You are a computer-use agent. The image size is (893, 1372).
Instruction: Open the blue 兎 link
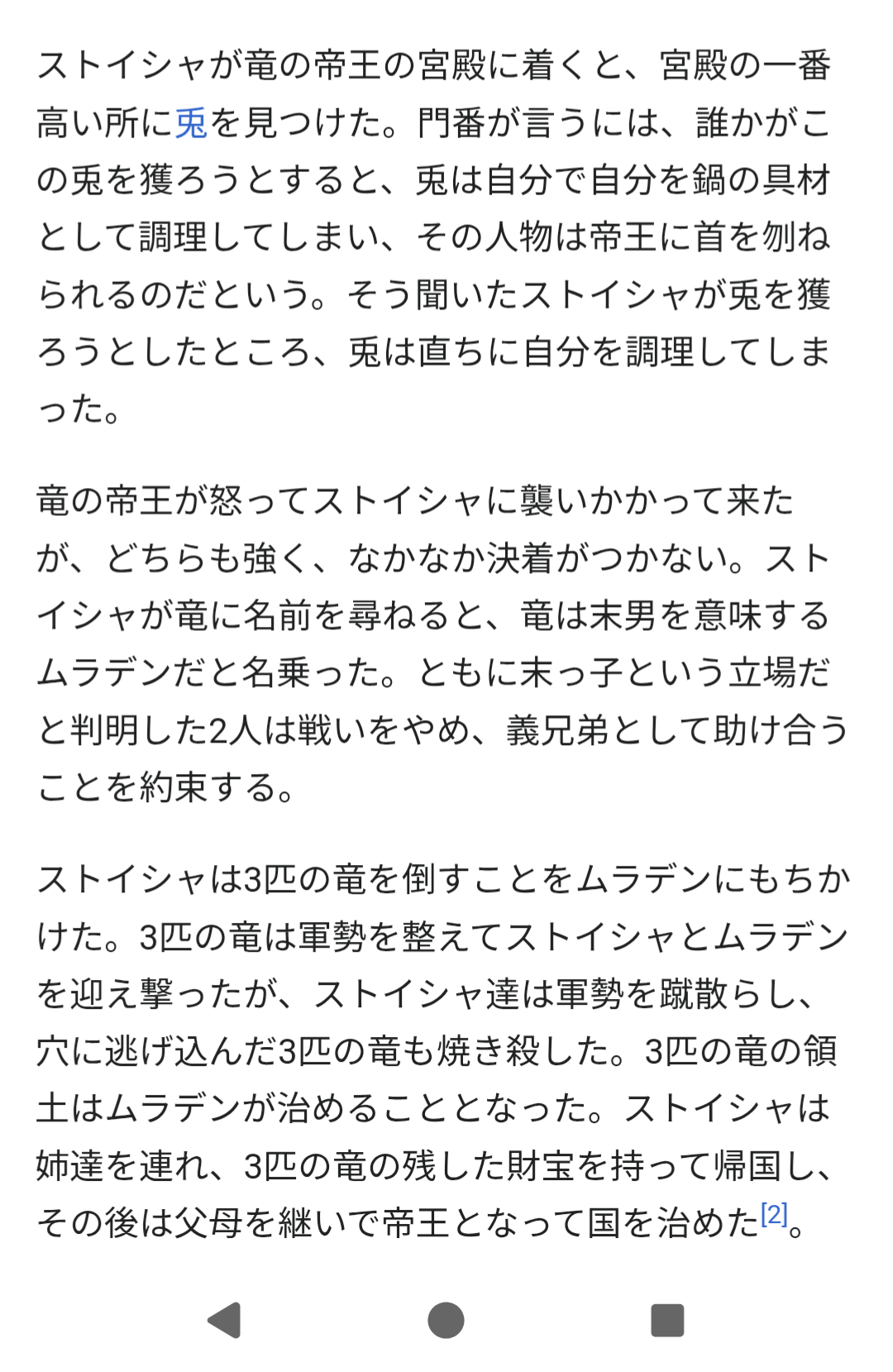[191, 123]
